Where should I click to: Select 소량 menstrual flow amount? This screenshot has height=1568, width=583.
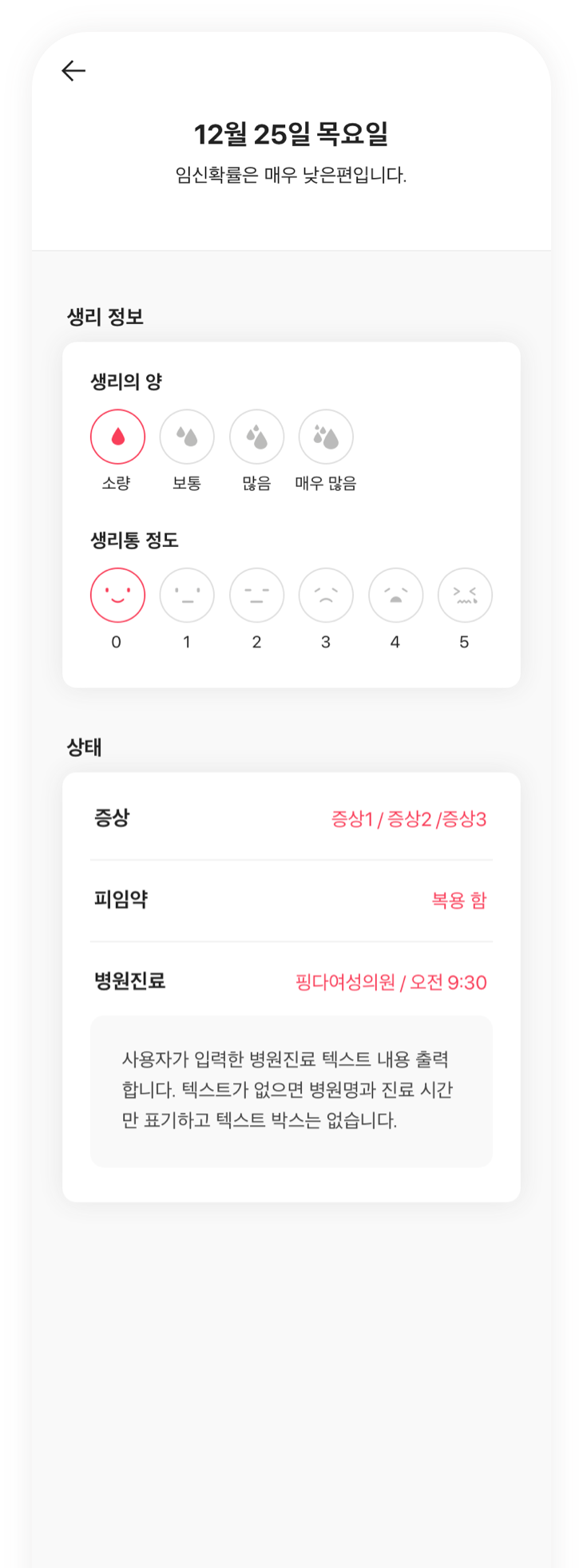point(117,437)
